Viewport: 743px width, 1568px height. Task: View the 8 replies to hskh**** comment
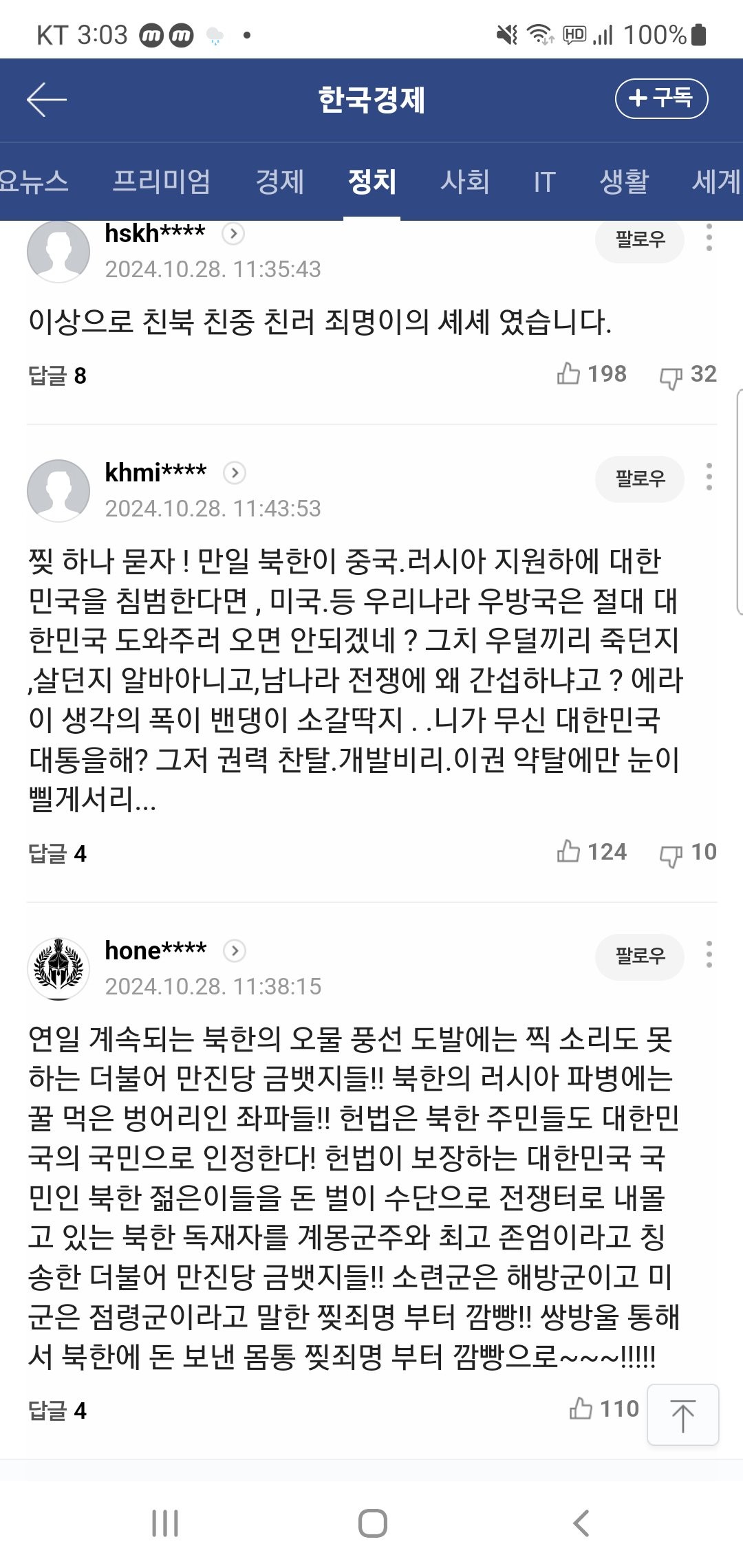(58, 375)
